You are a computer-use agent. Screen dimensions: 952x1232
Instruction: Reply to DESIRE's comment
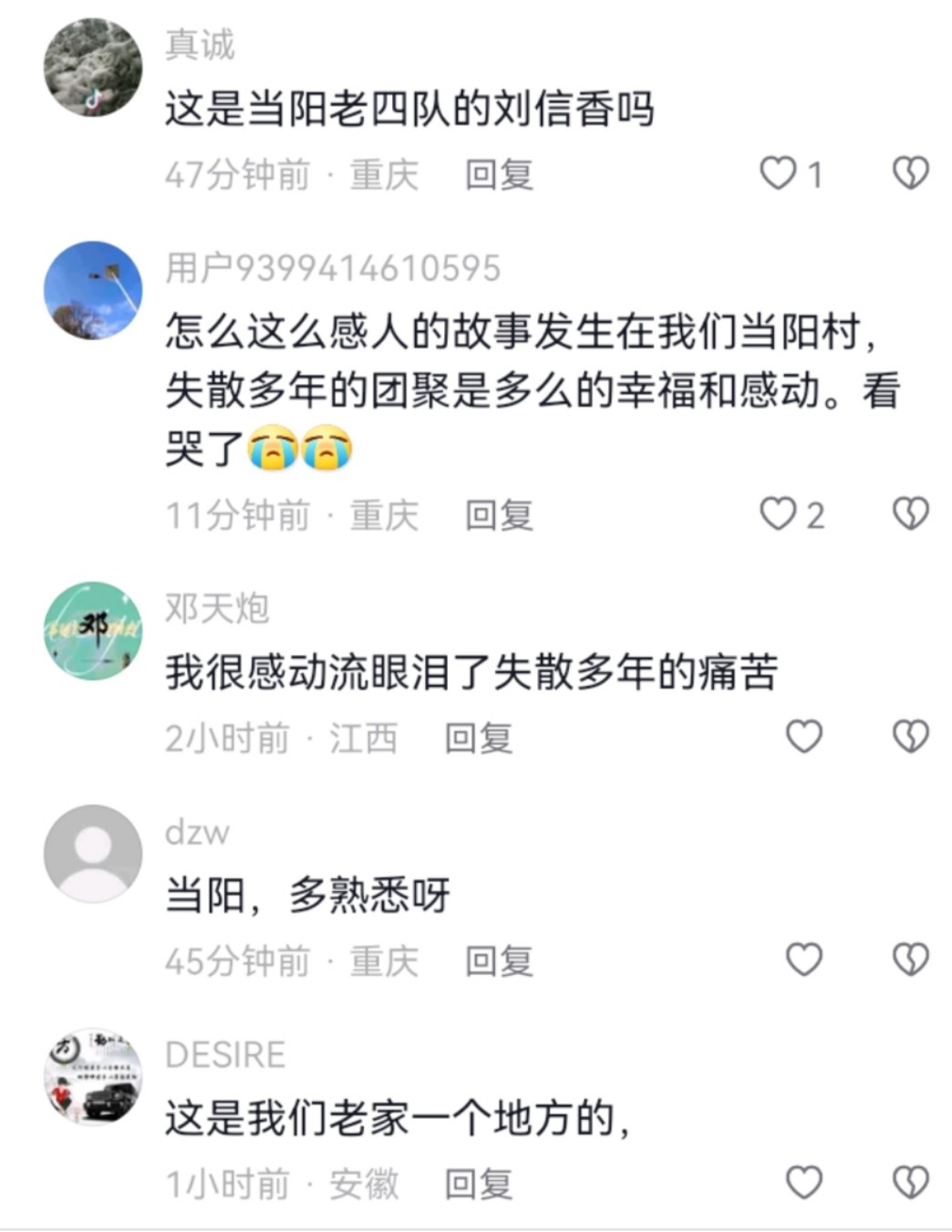coord(478,1185)
